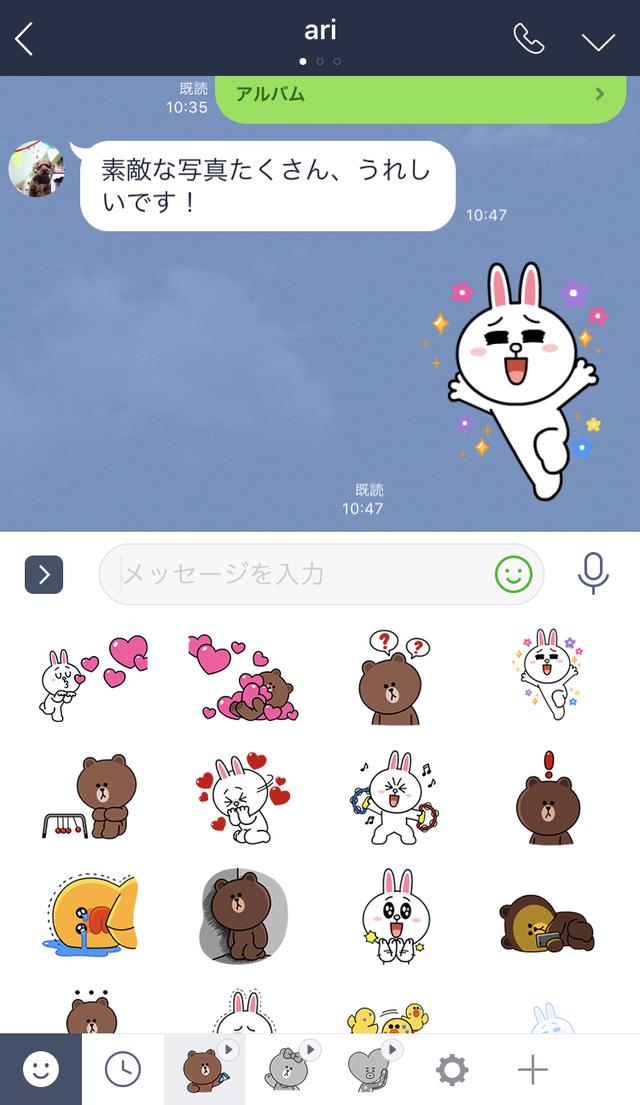The image size is (640, 1105).
Task: Send Brown with two question marks sticker
Action: pos(391,677)
